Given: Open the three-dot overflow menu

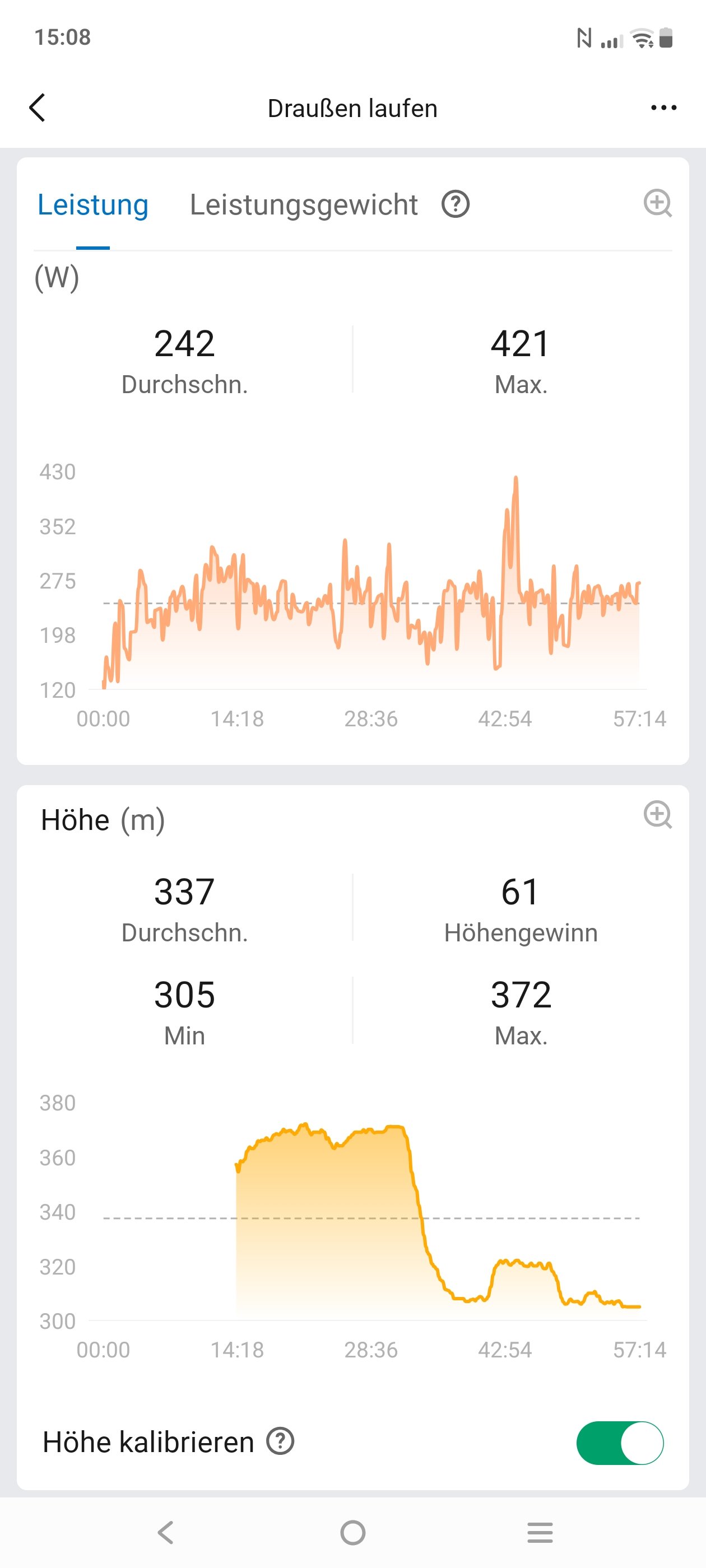Looking at the screenshot, I should coord(663,108).
